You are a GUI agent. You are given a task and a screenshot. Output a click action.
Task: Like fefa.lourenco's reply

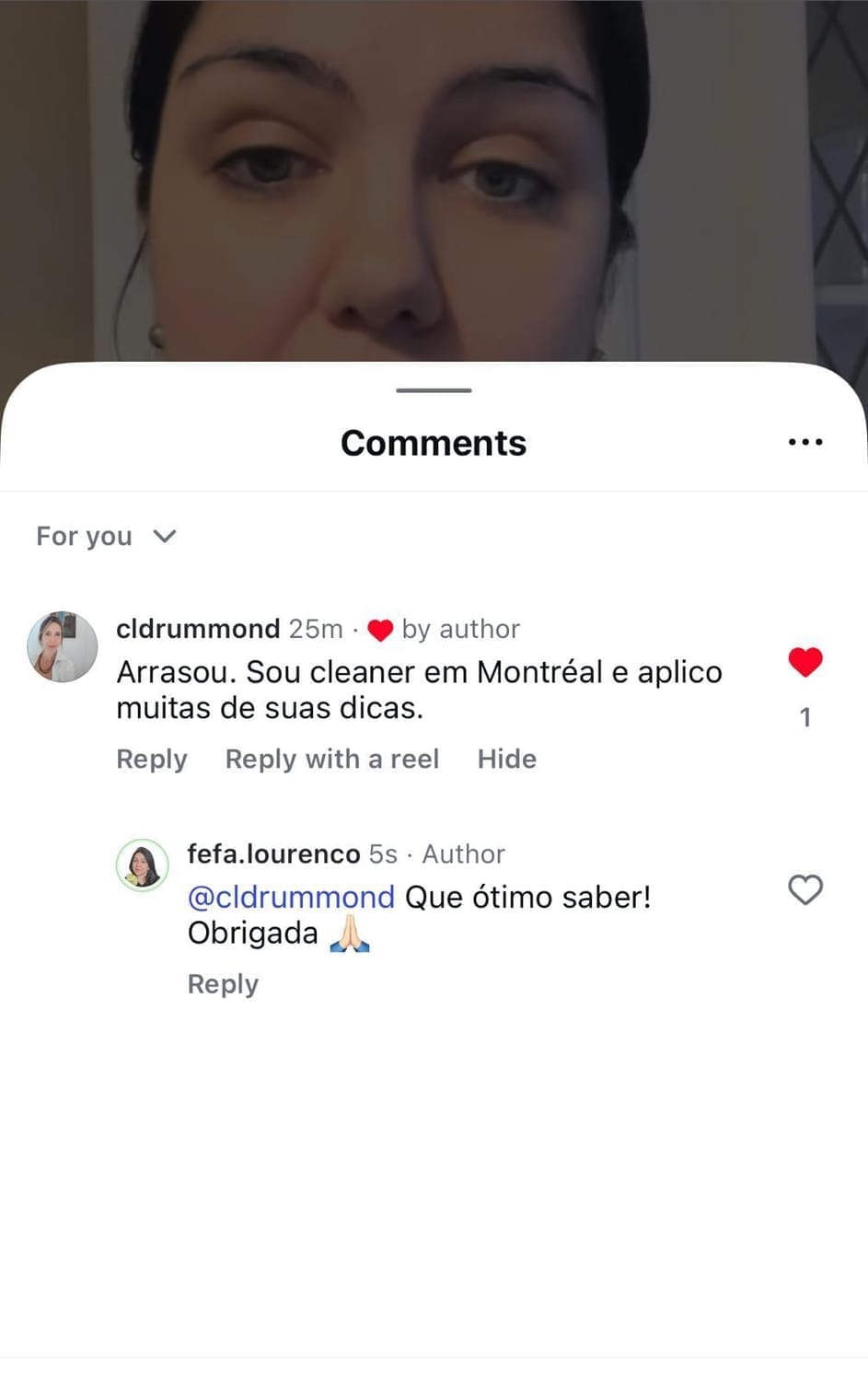pyautogui.click(x=805, y=889)
